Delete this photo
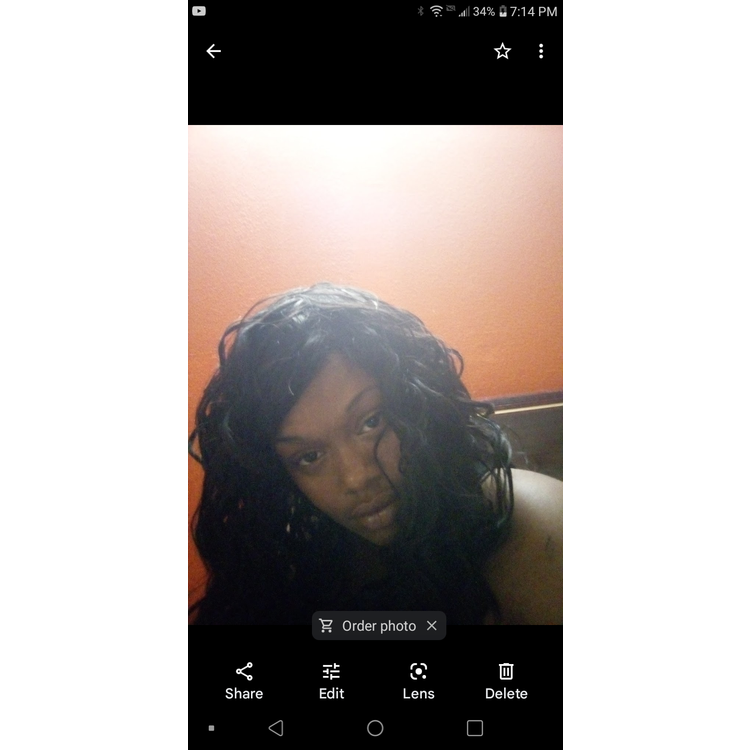Screen dimensions: 750x750 506,680
